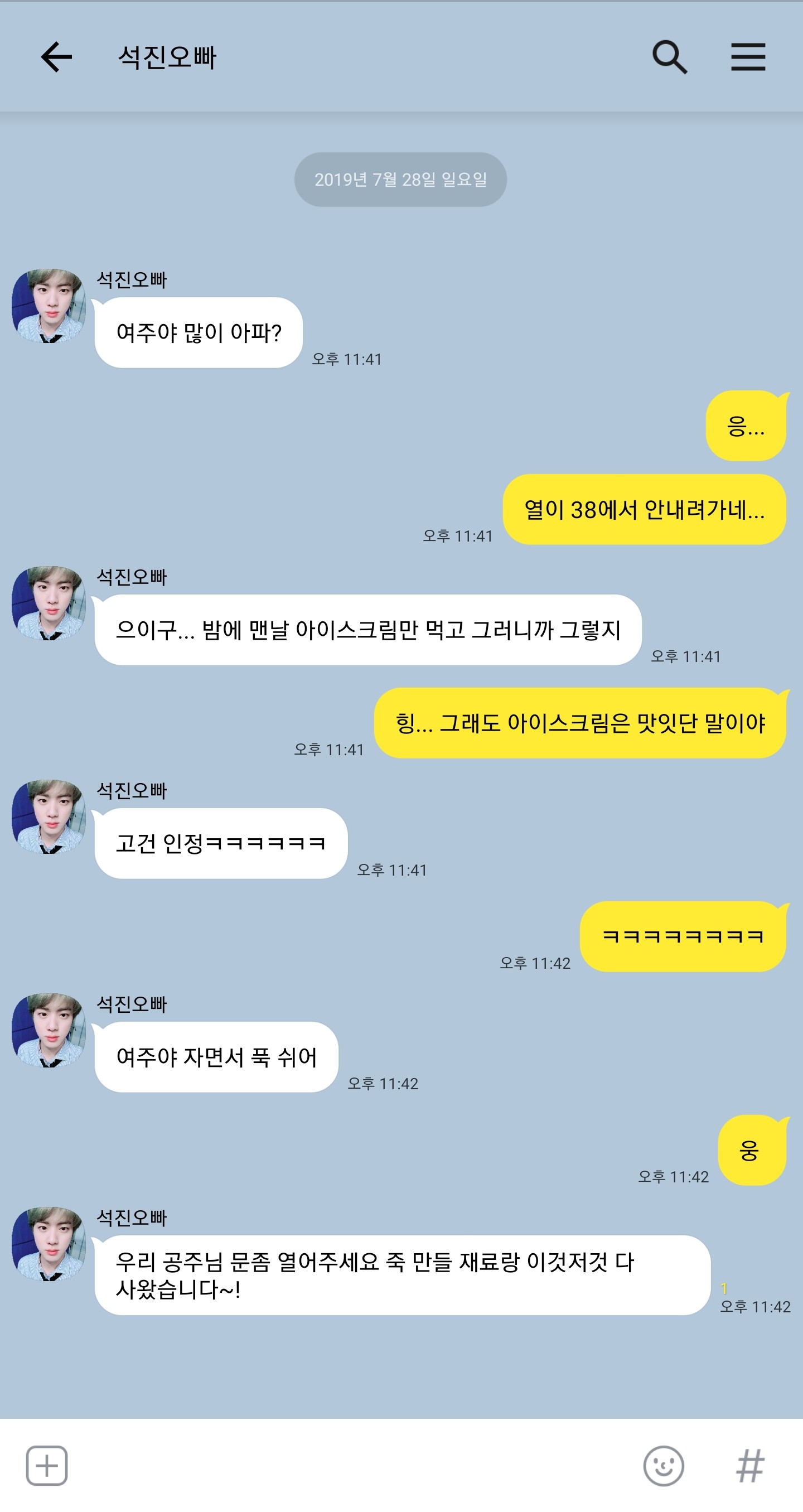Viewport: 803px width, 1512px height.
Task: Open the chat room hamburger menu
Action: point(748,57)
